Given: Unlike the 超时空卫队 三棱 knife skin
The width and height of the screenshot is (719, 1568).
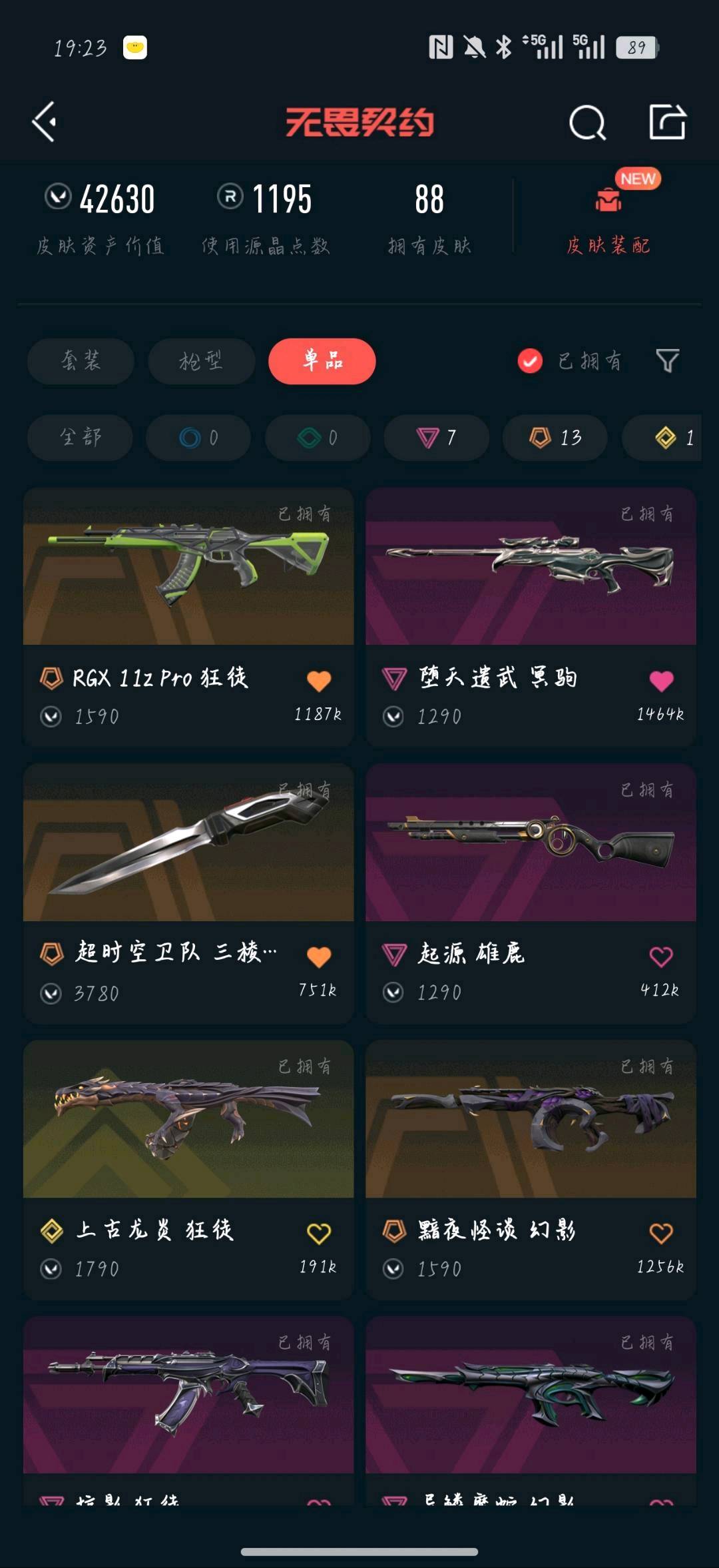Looking at the screenshot, I should pyautogui.click(x=319, y=957).
